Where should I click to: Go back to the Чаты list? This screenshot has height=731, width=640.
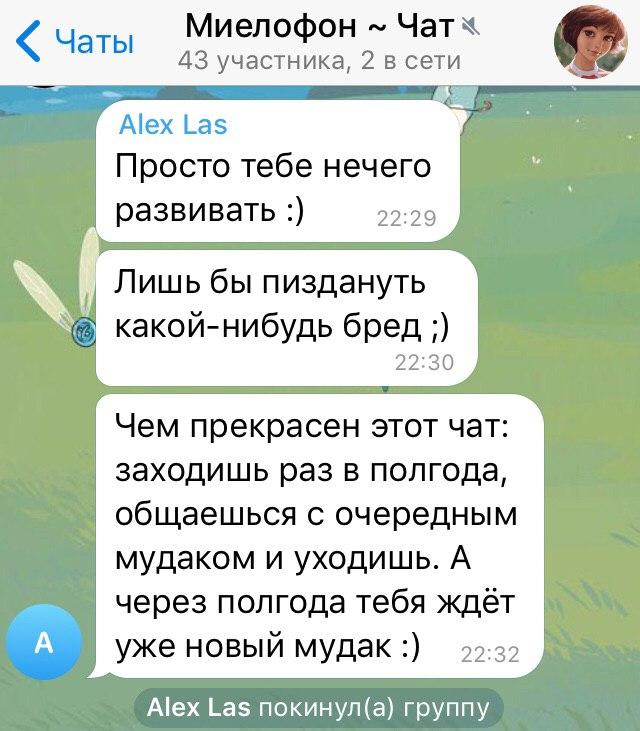click(x=75, y=43)
